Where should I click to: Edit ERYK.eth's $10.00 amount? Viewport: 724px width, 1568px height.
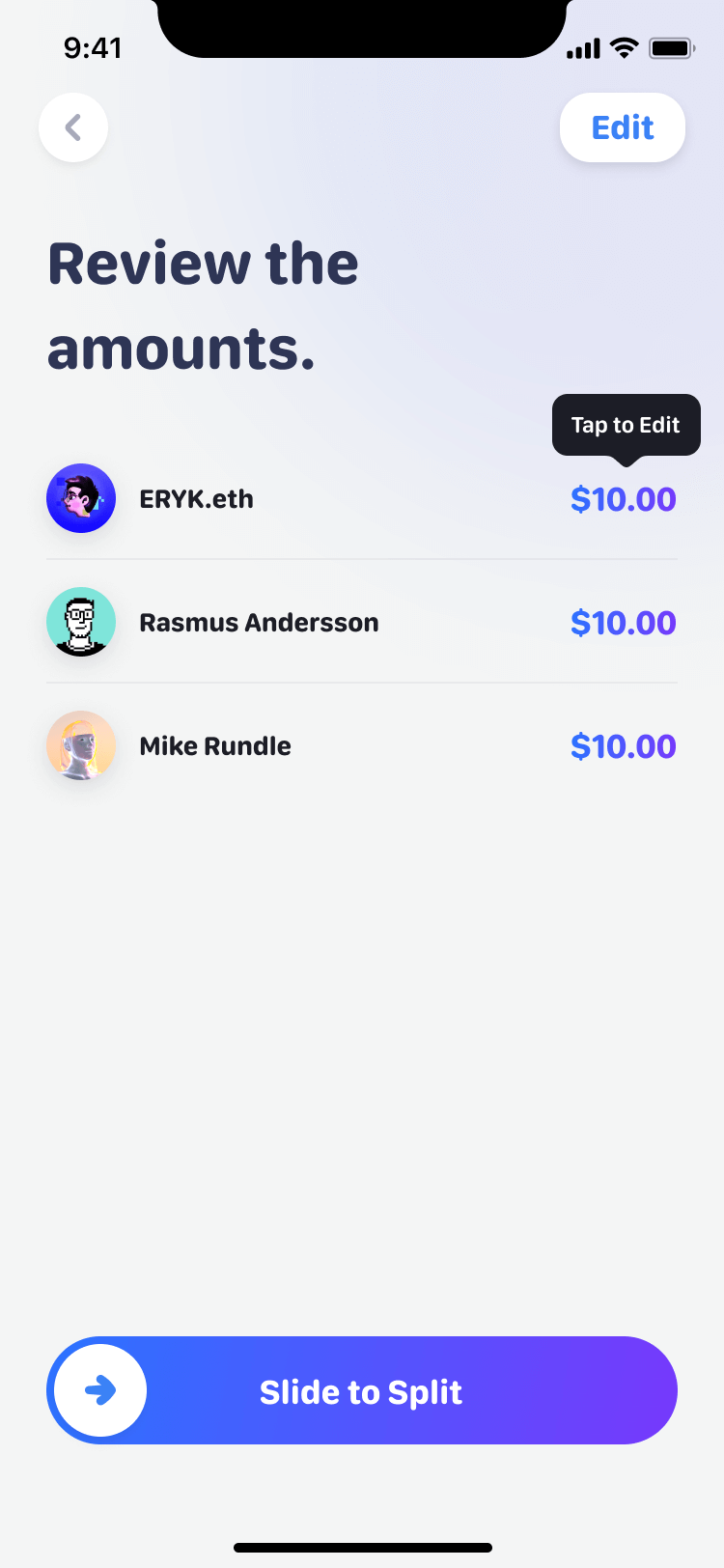tap(623, 499)
